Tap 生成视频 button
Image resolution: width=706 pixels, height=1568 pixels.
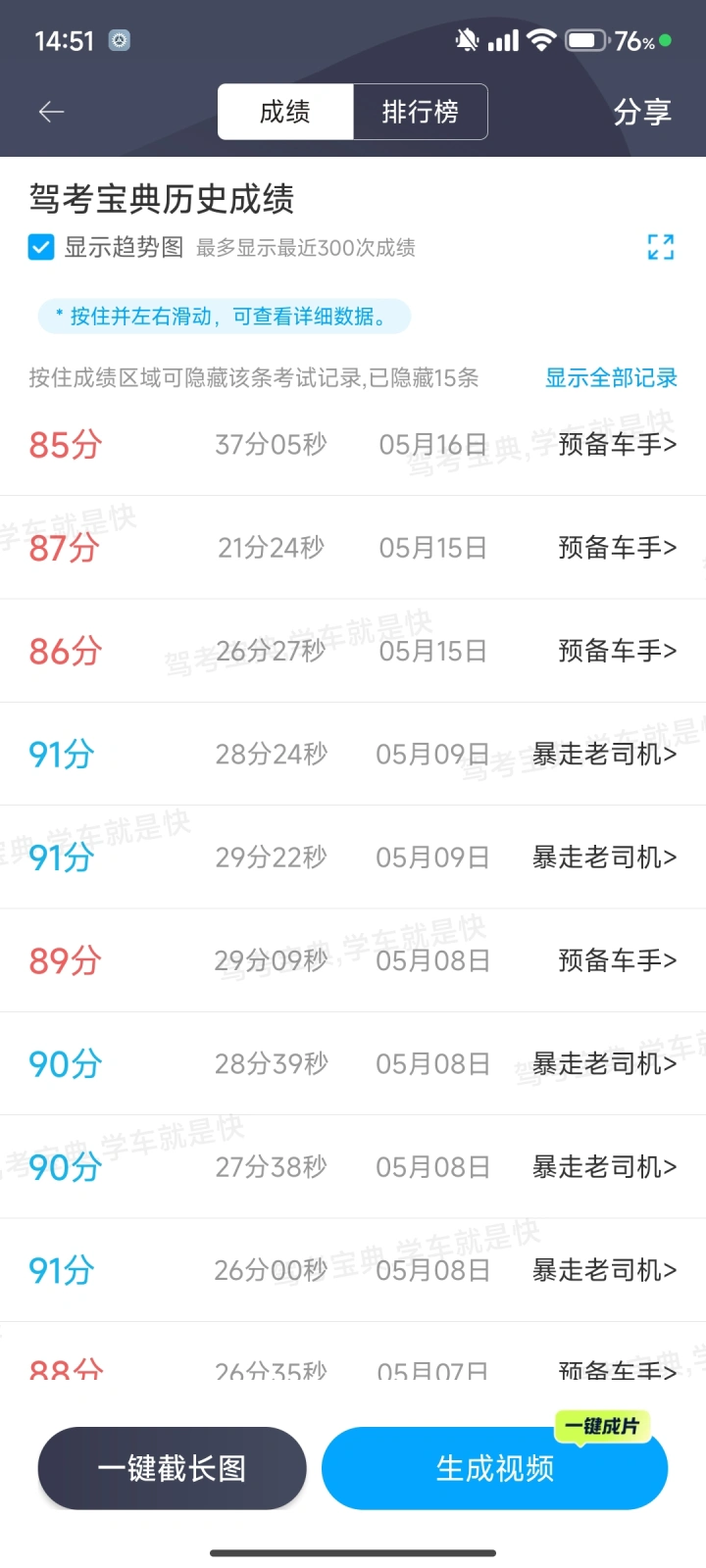click(495, 1468)
